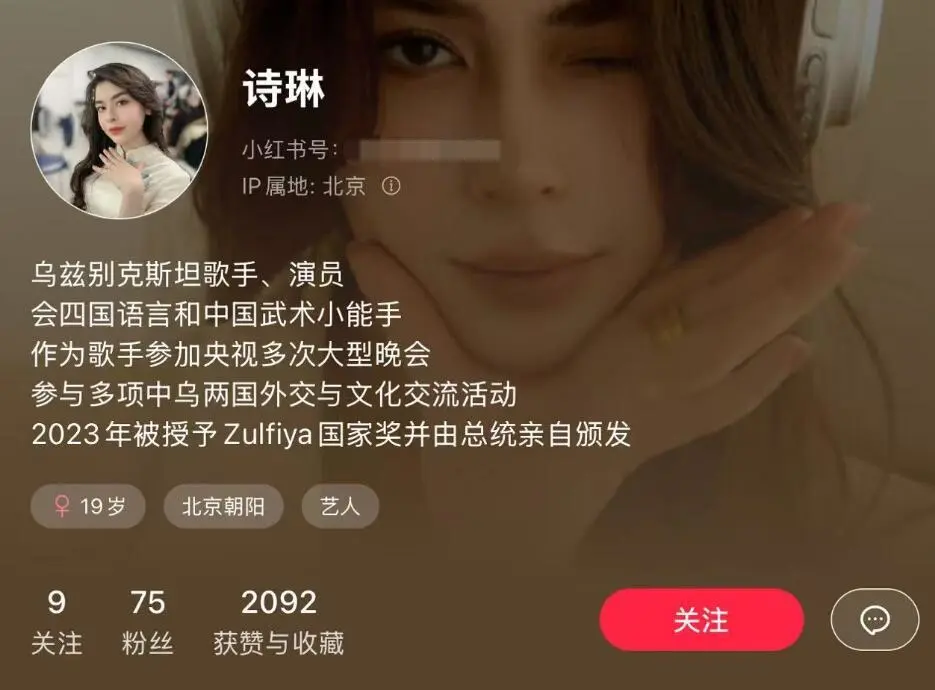Image resolution: width=935 pixels, height=690 pixels.
Task: View the 9 关注 following list
Action: [57, 621]
